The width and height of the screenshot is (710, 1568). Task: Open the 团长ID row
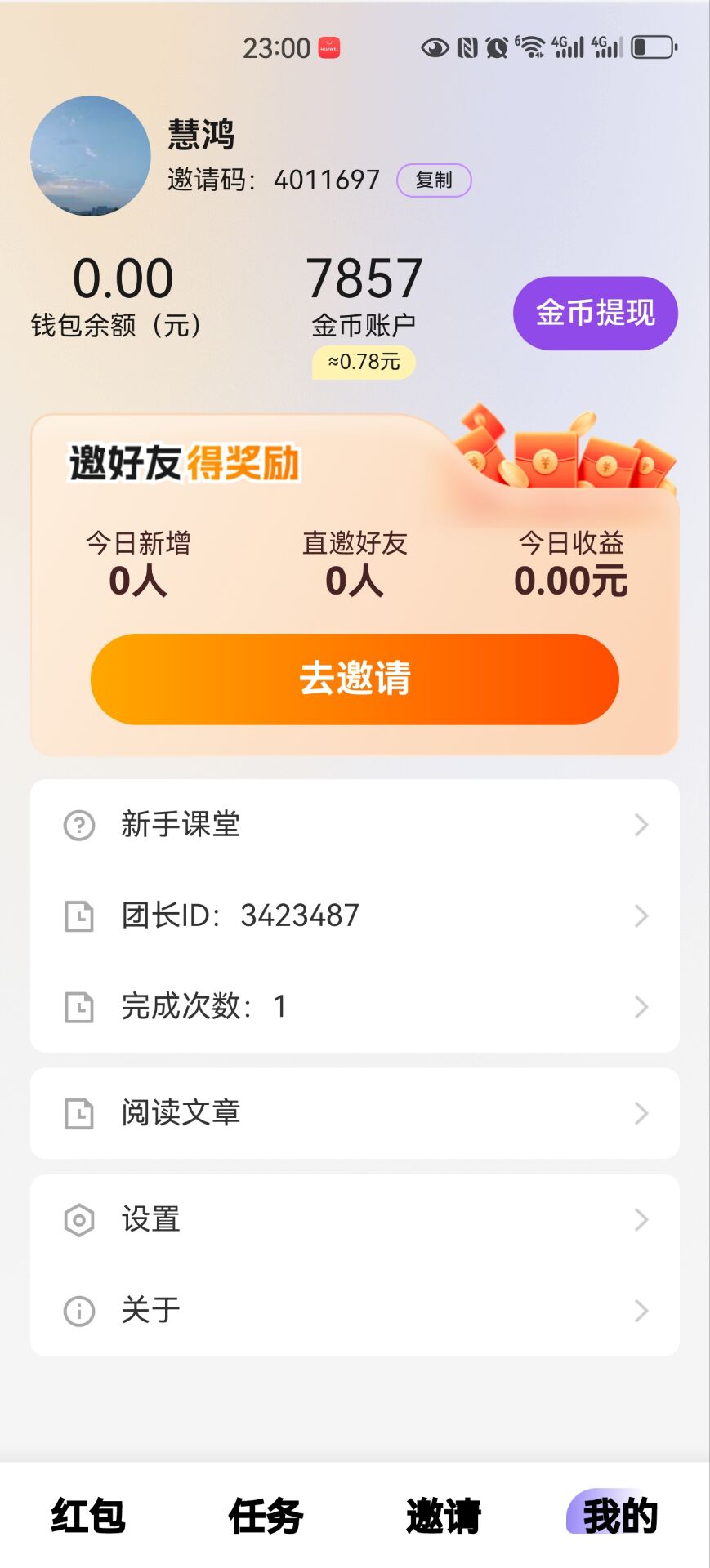pyautogui.click(x=355, y=915)
